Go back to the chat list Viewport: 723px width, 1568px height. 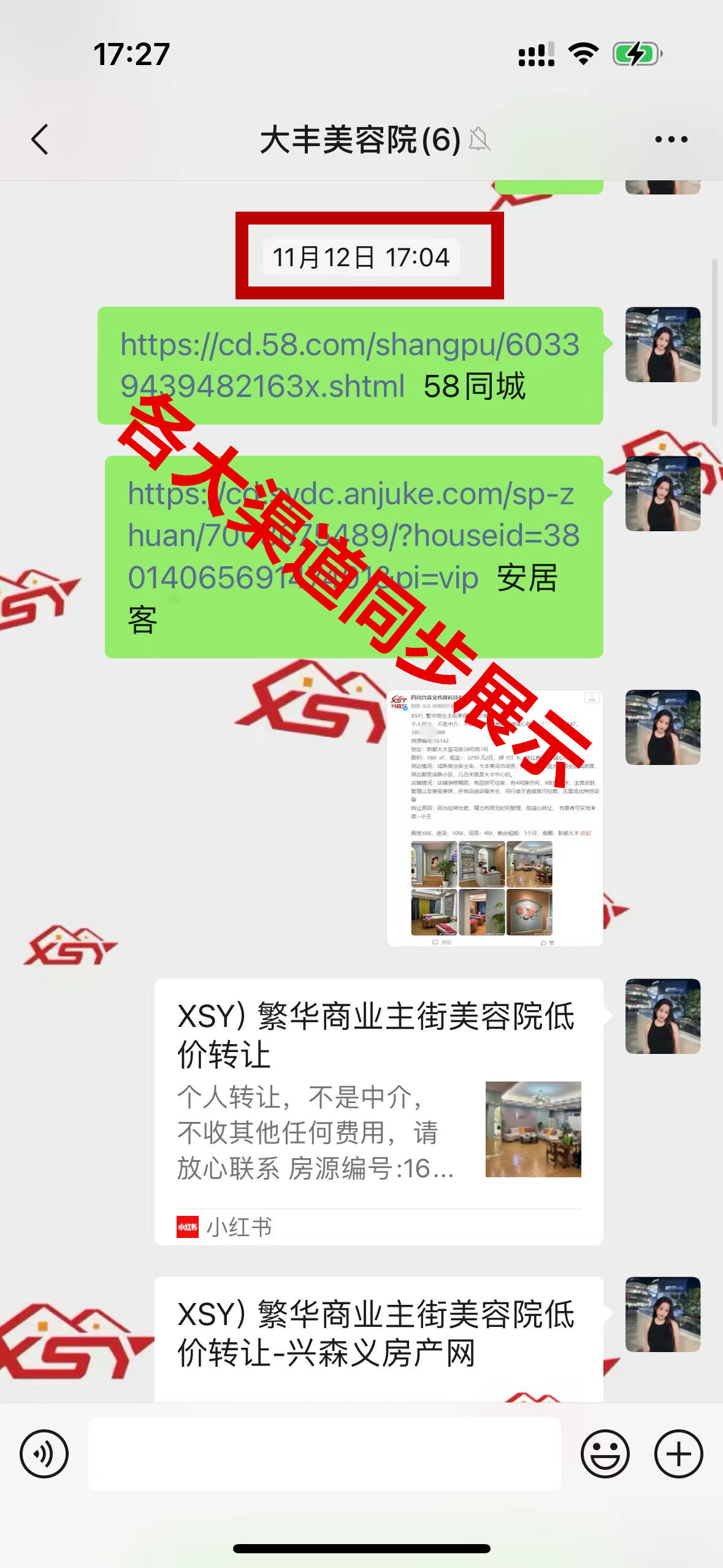(x=40, y=140)
